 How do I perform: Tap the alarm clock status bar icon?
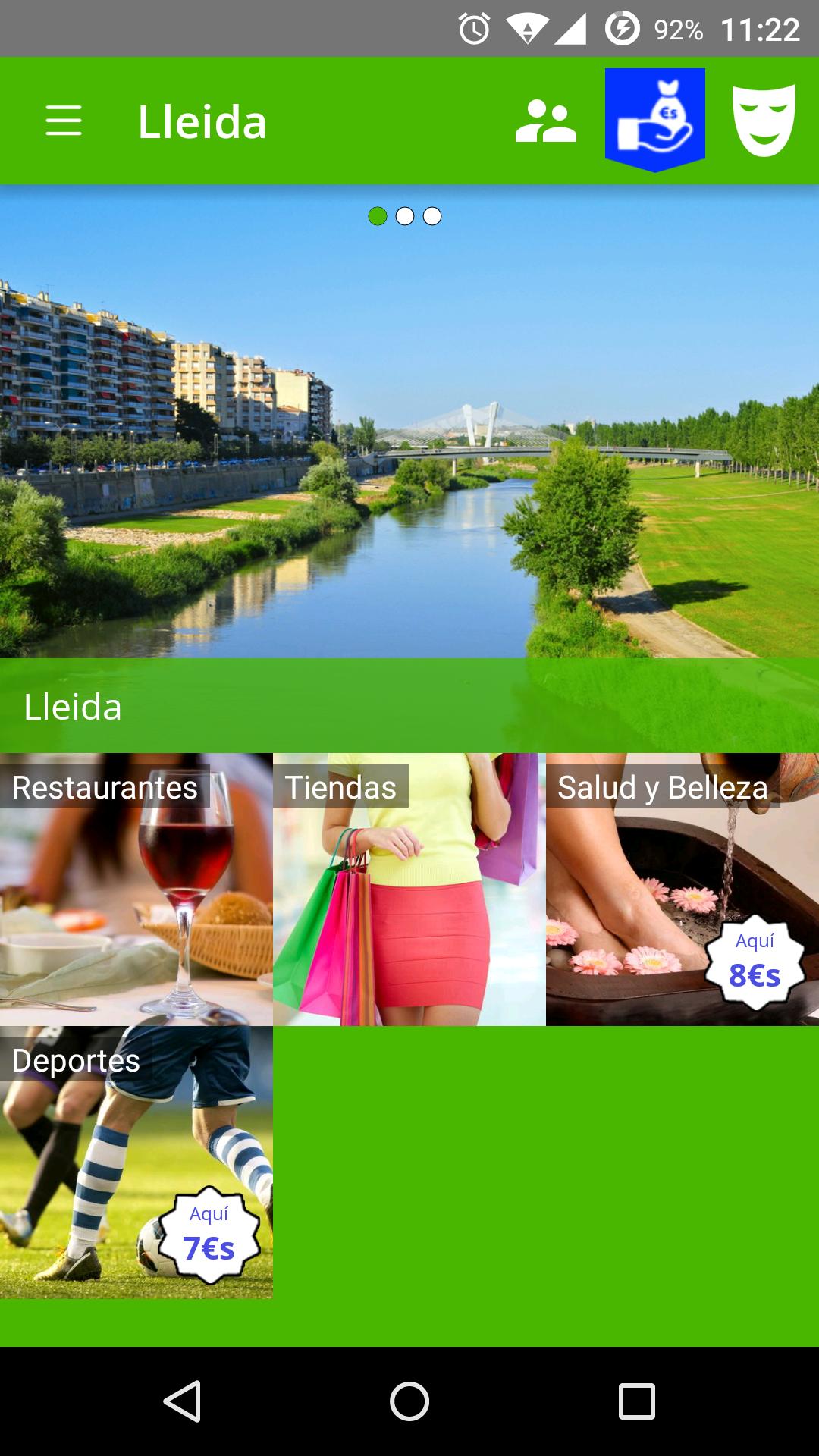pyautogui.click(x=475, y=27)
